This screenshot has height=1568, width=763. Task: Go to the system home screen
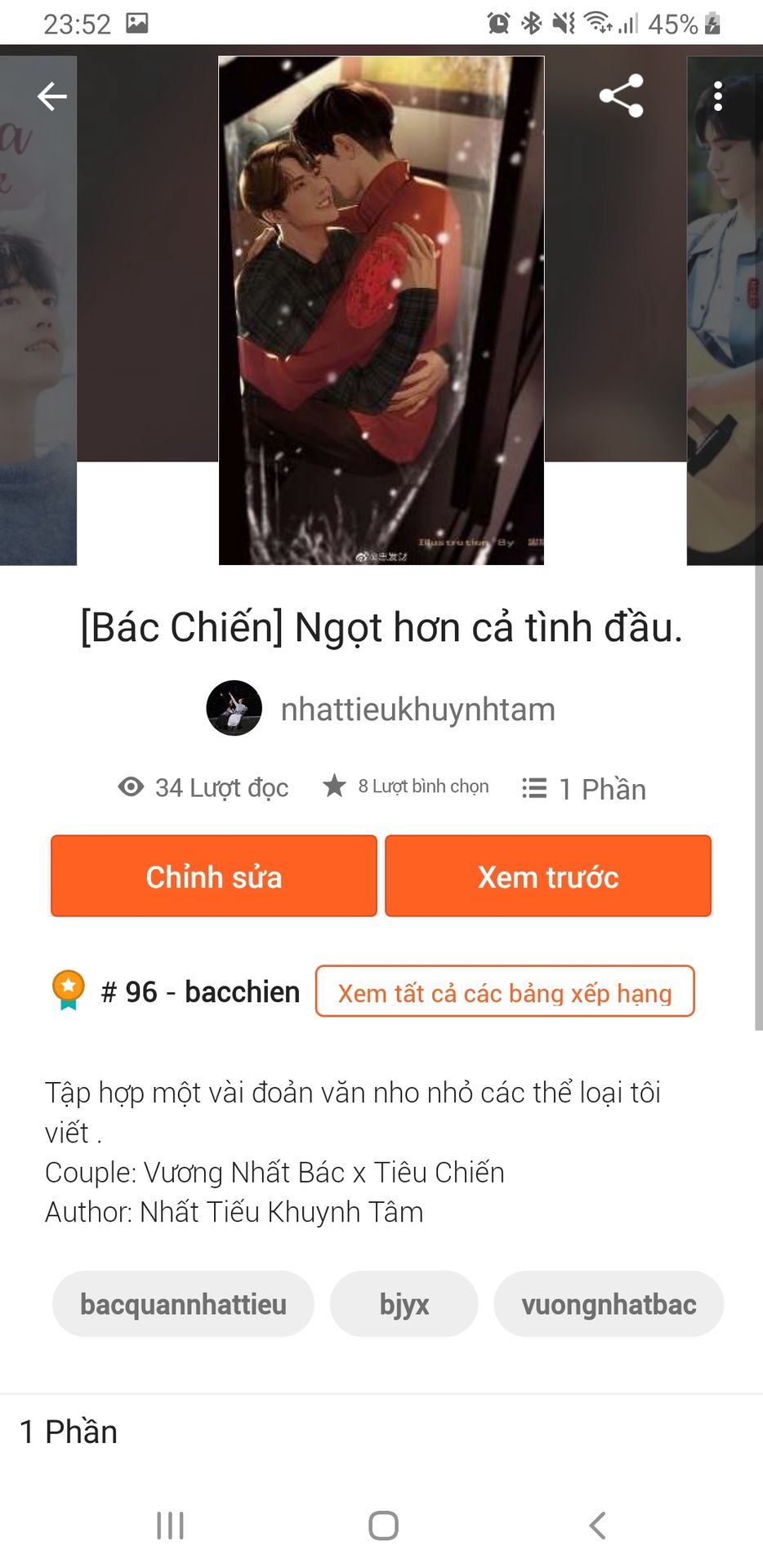[383, 1526]
